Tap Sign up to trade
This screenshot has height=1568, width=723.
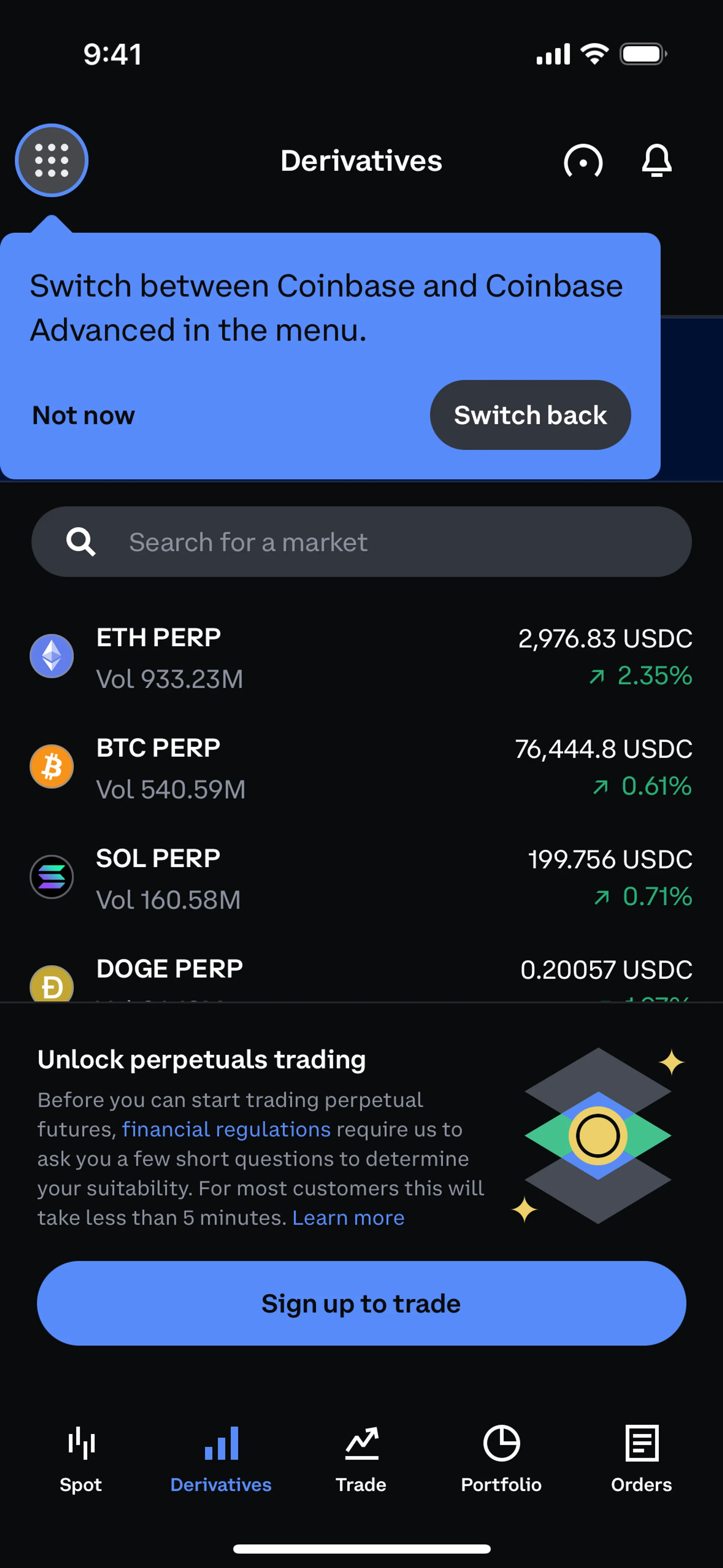click(x=361, y=1303)
